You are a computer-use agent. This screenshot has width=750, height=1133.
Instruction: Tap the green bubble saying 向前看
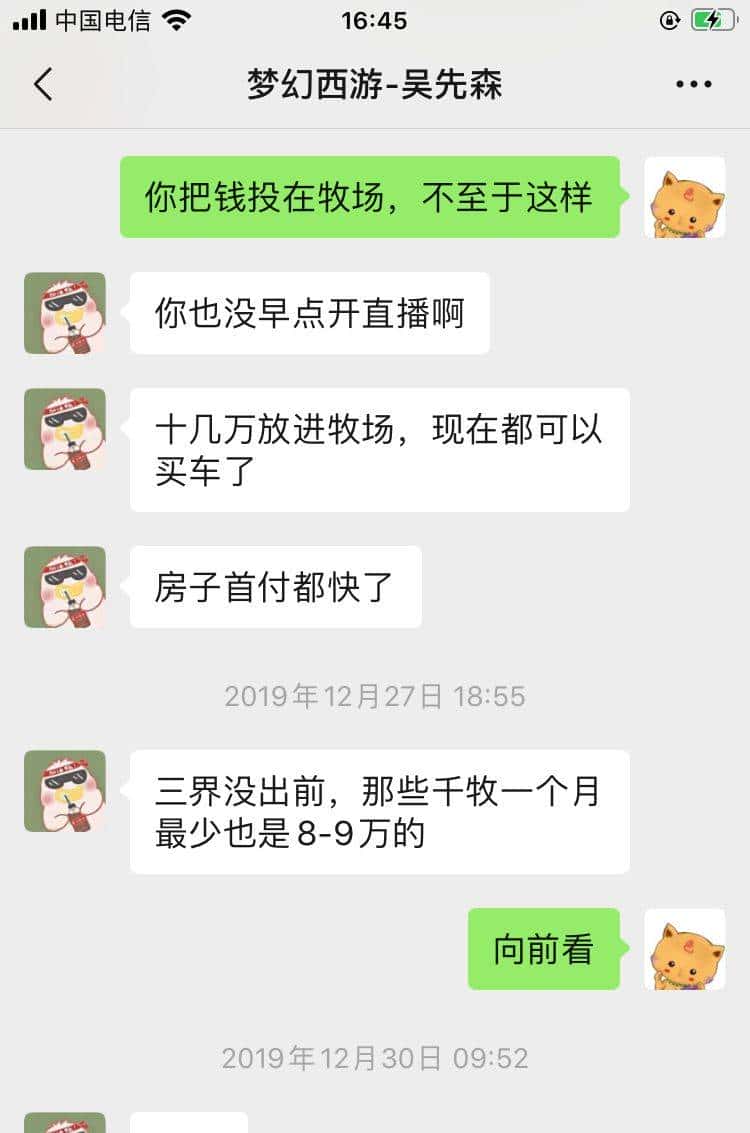(x=543, y=949)
